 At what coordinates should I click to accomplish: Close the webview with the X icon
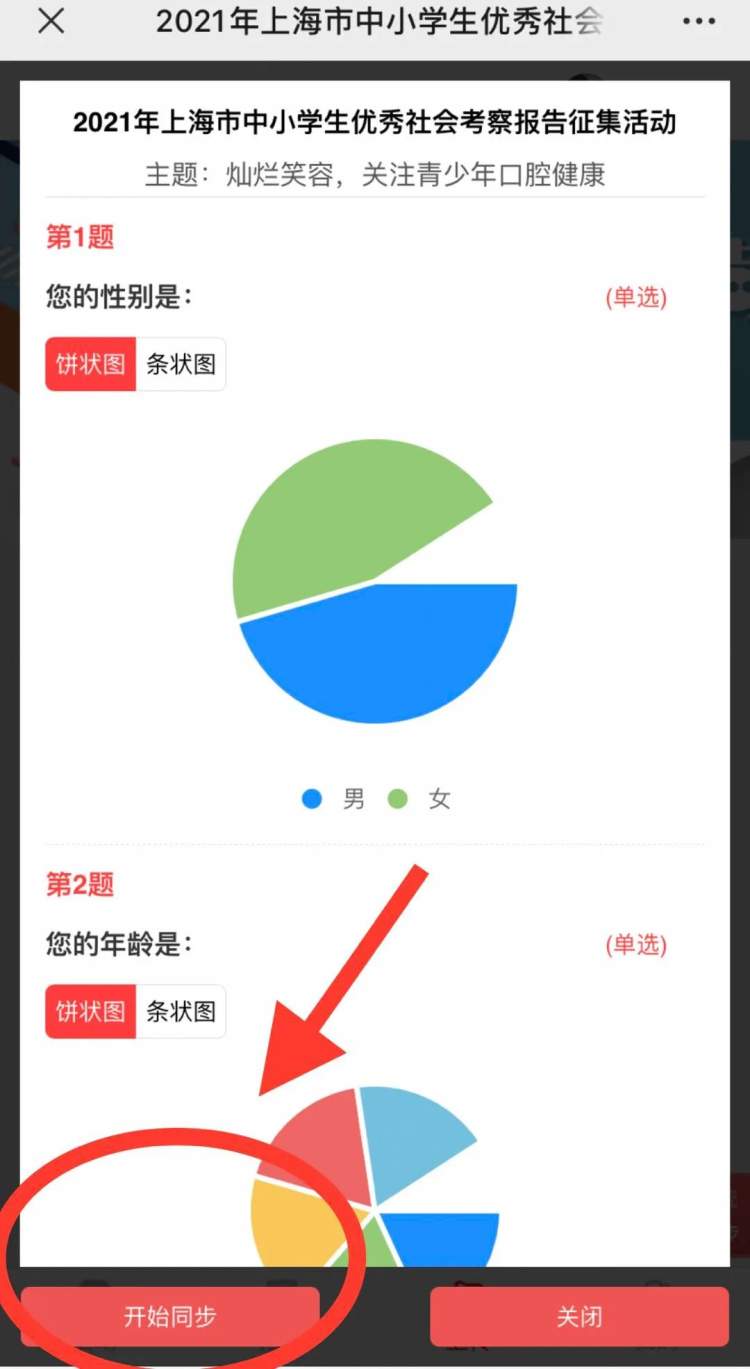(51, 23)
